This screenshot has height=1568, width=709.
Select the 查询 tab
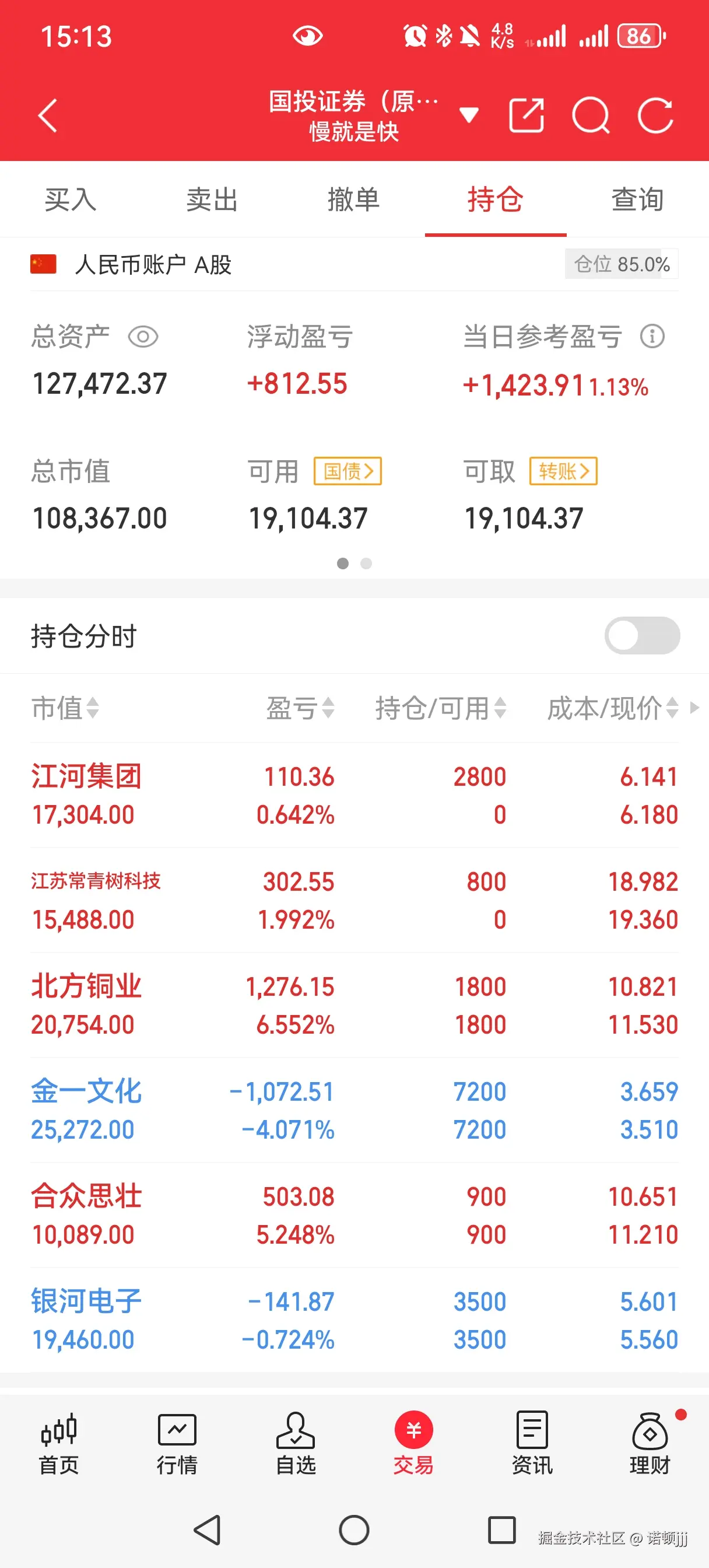(637, 199)
